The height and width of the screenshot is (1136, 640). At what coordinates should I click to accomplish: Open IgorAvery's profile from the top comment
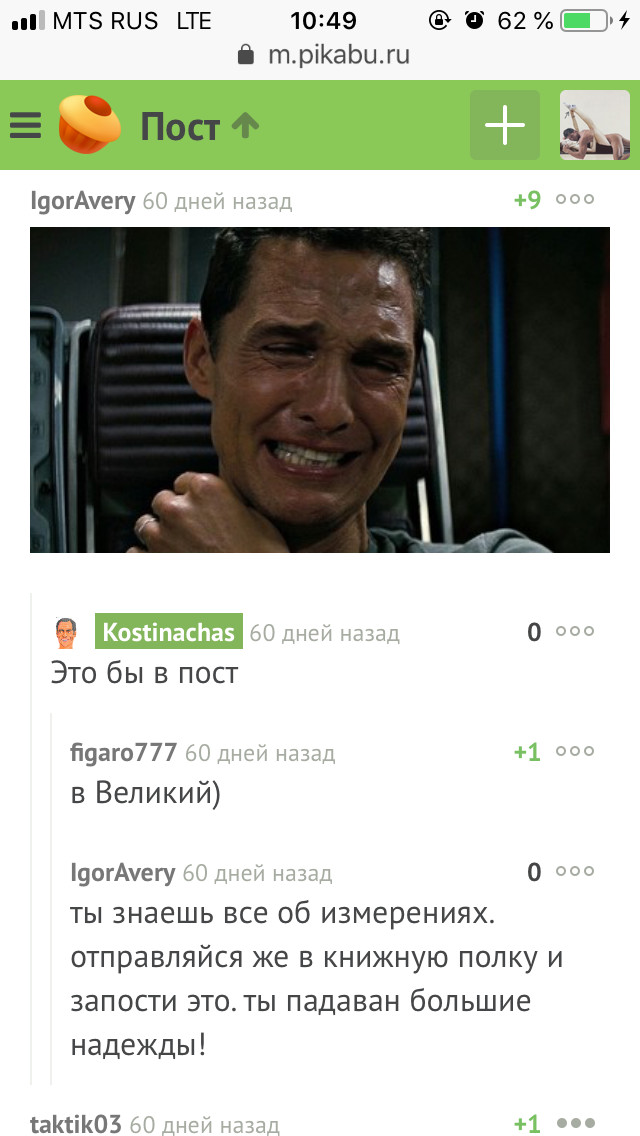coord(83,201)
